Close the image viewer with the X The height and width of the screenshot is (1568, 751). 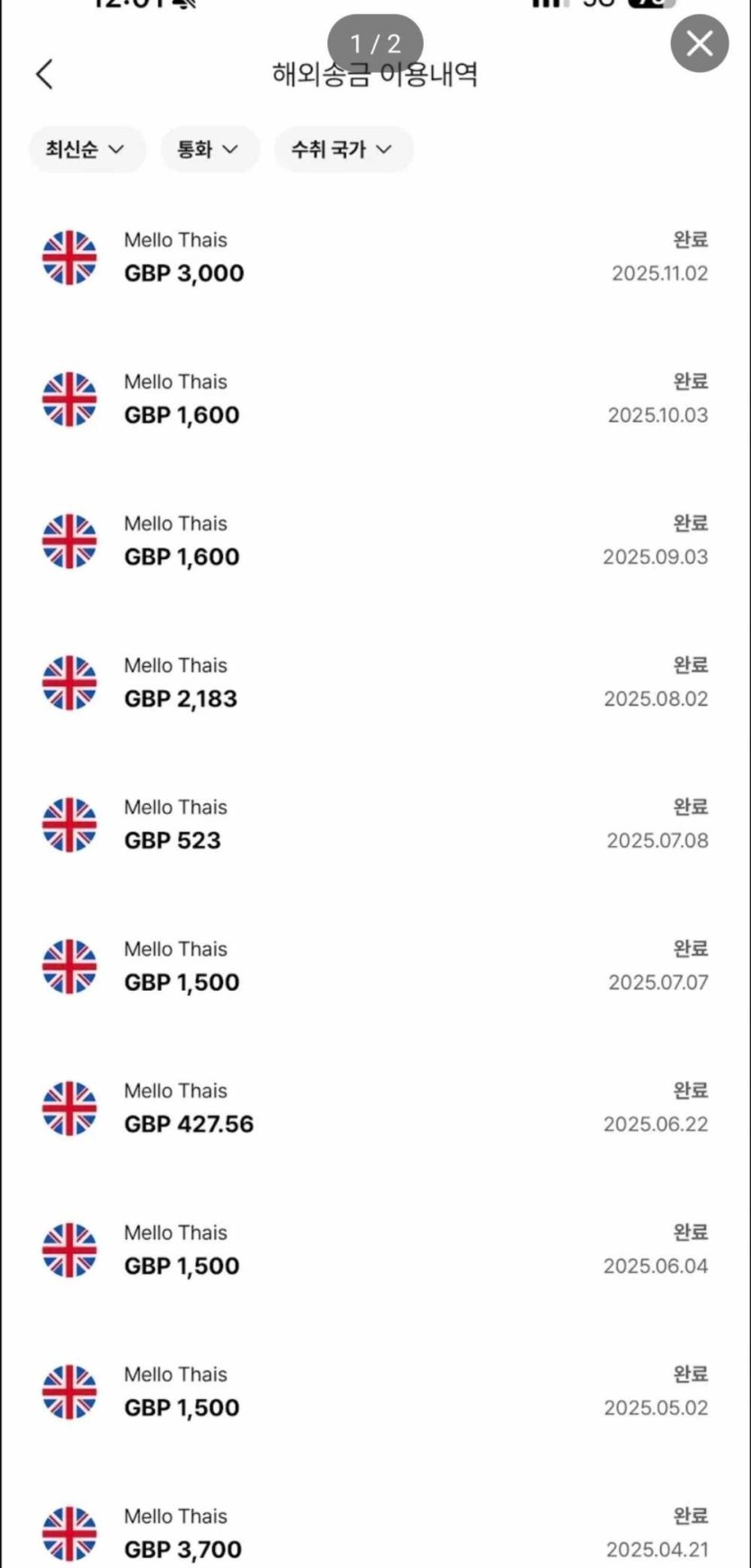point(699,43)
